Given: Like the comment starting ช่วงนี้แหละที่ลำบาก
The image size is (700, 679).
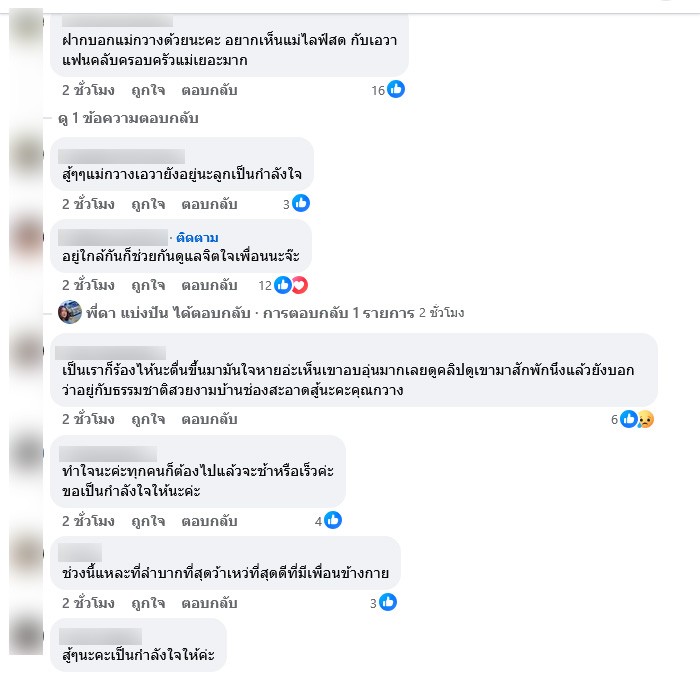Looking at the screenshot, I should pyautogui.click(x=148, y=603).
